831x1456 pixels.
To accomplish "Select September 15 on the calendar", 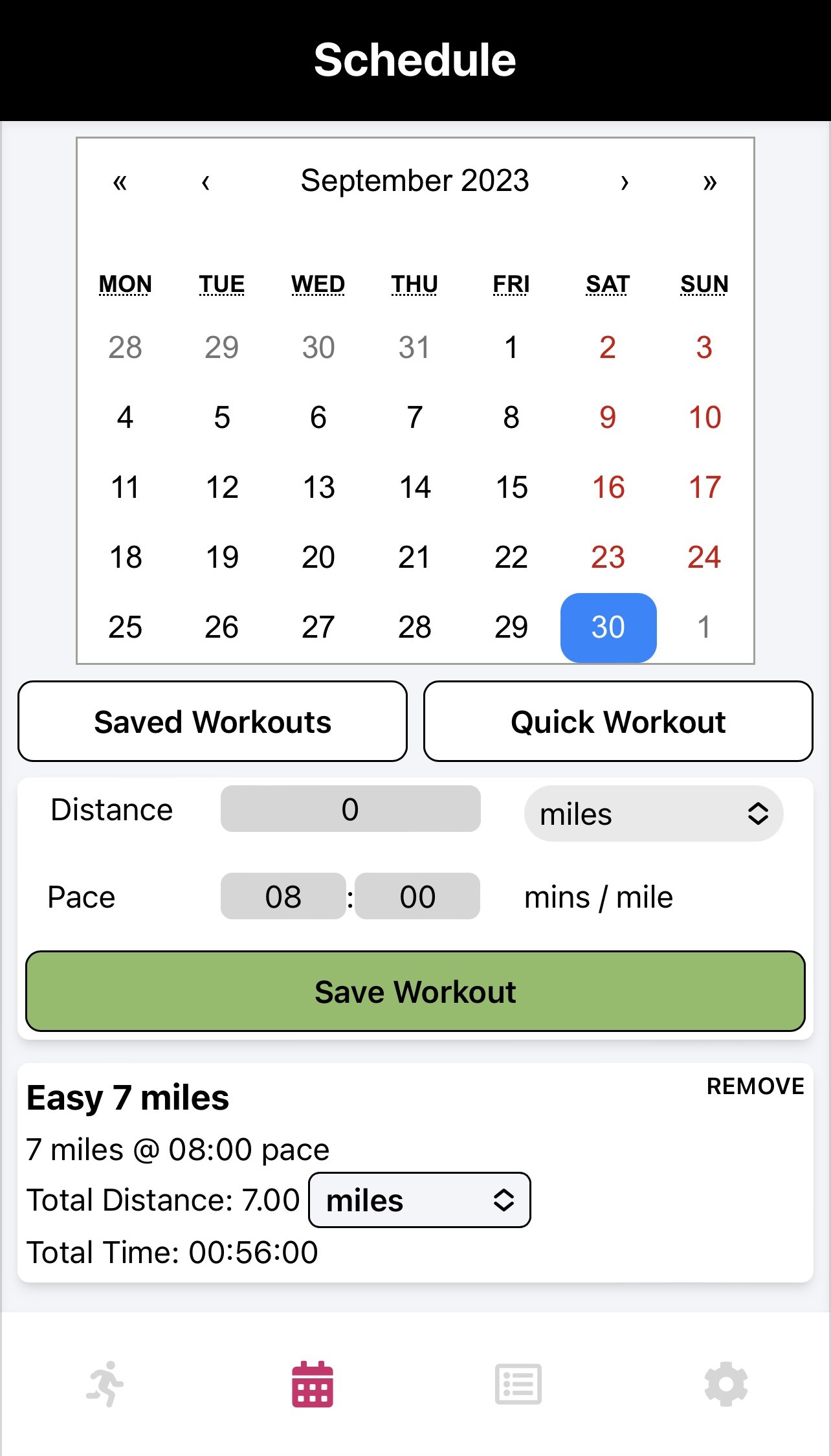I will [511, 487].
